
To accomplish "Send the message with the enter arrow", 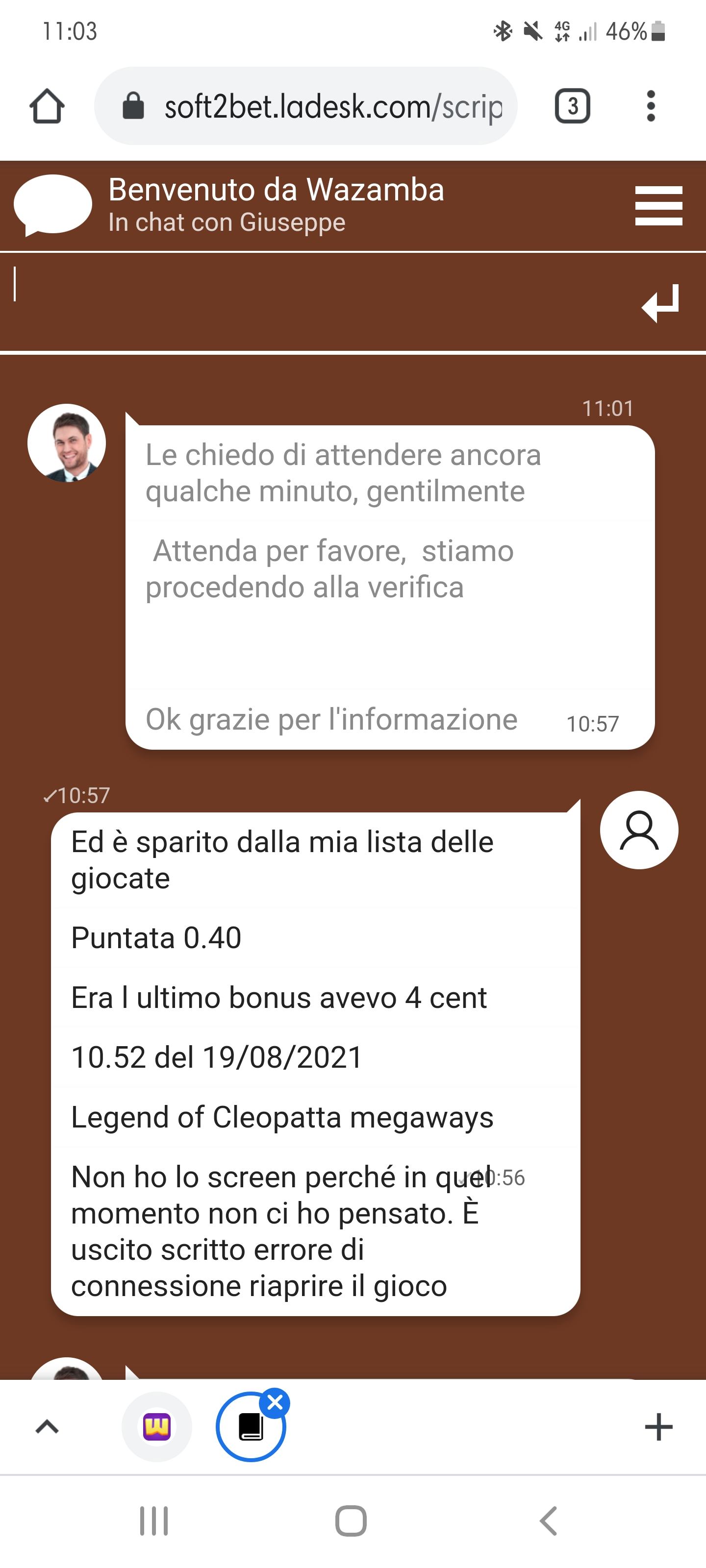I will coord(660,302).
